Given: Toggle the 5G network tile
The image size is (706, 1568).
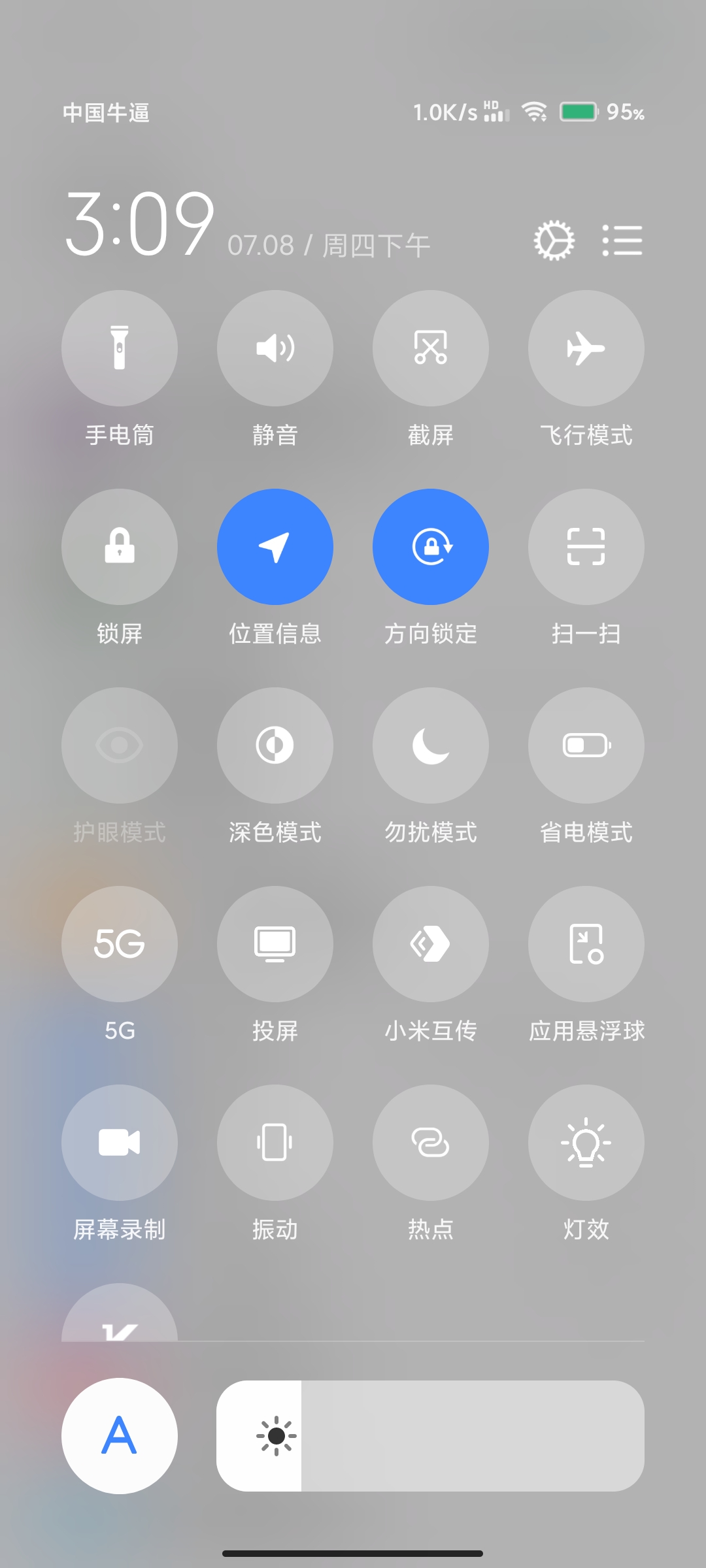Looking at the screenshot, I should click(120, 944).
